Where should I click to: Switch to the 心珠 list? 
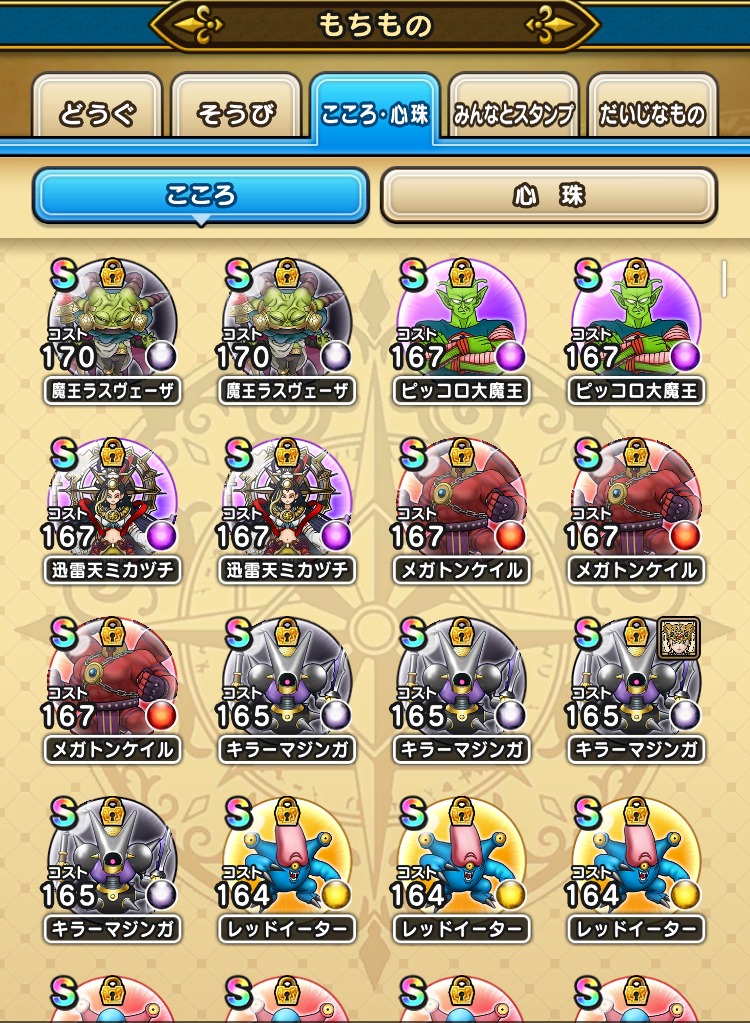coord(548,194)
